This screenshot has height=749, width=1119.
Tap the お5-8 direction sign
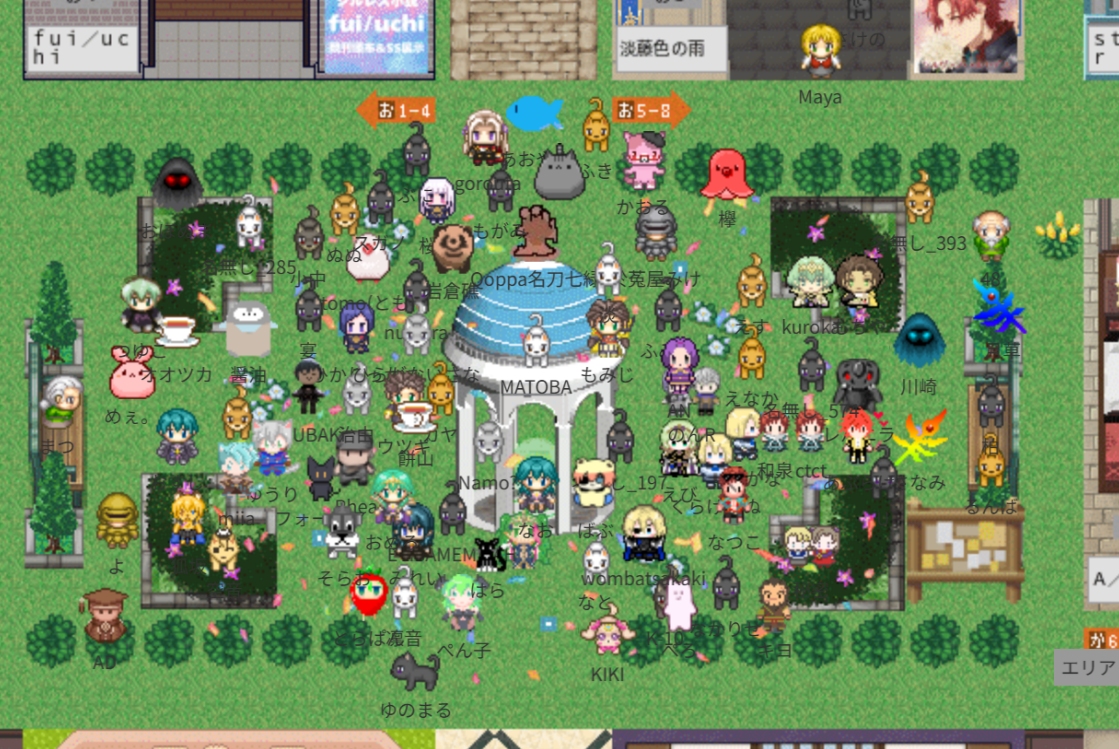[651, 110]
